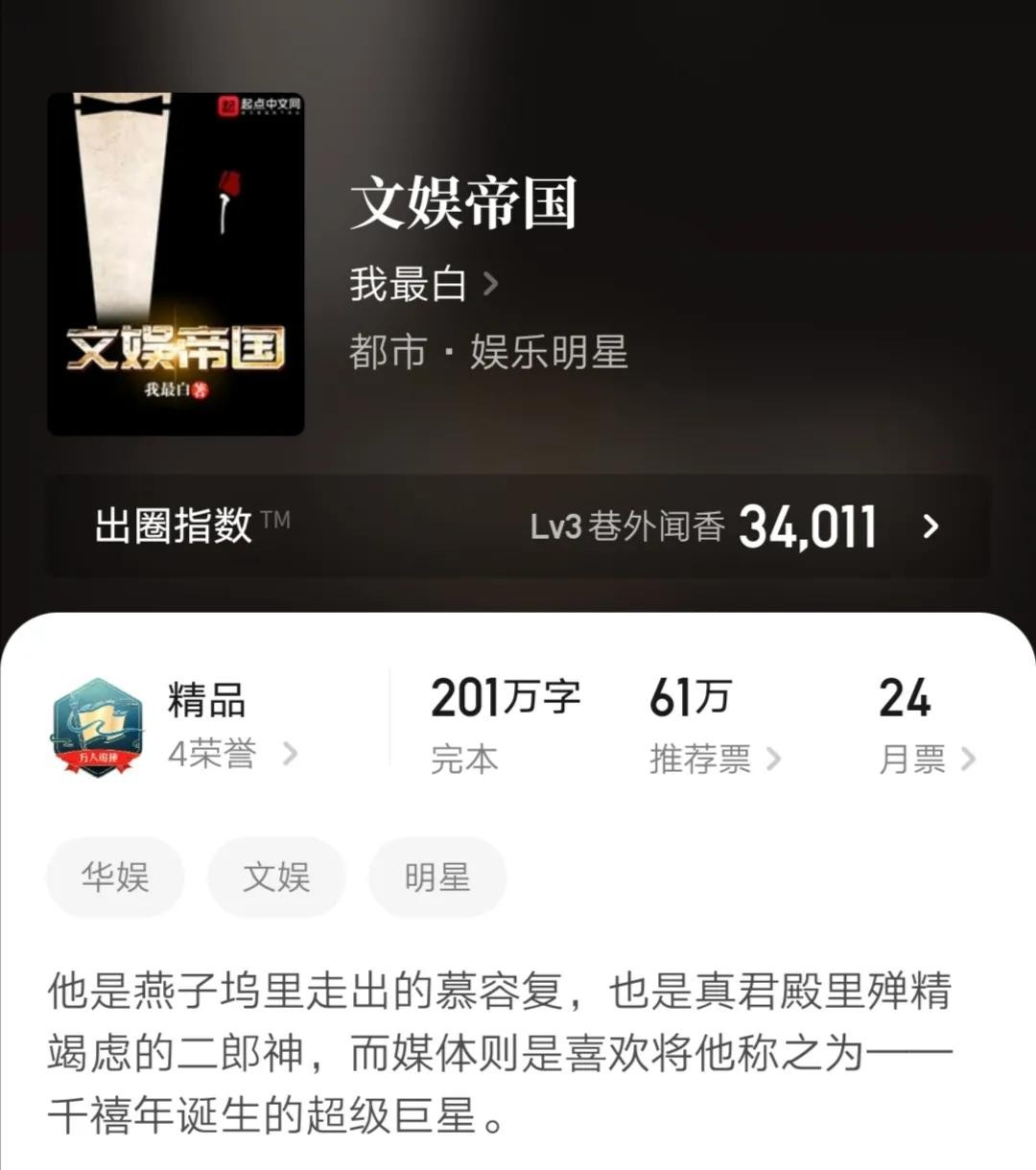Open the 推荐票 recommendation votes
Image resolution: width=1036 pixels, height=1170 pixels.
coord(714,759)
